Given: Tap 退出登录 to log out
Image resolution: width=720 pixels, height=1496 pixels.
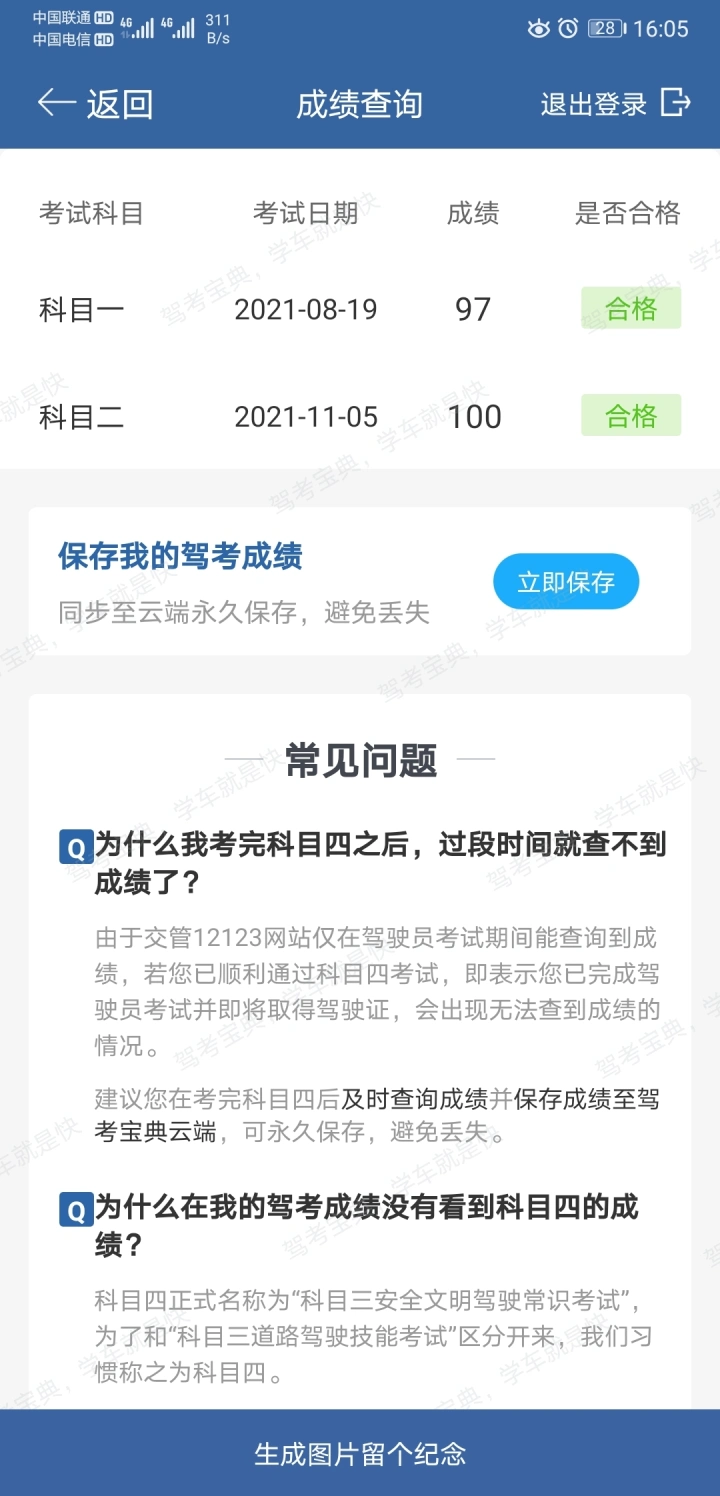Looking at the screenshot, I should click(616, 103).
